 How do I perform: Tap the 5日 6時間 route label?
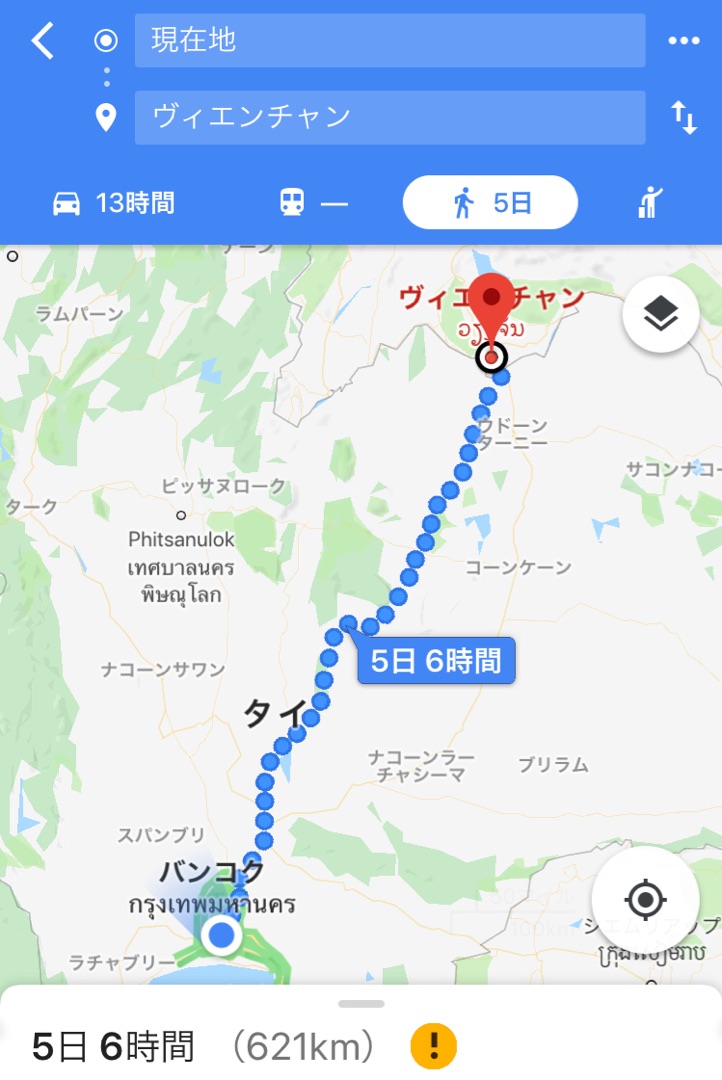coord(436,661)
